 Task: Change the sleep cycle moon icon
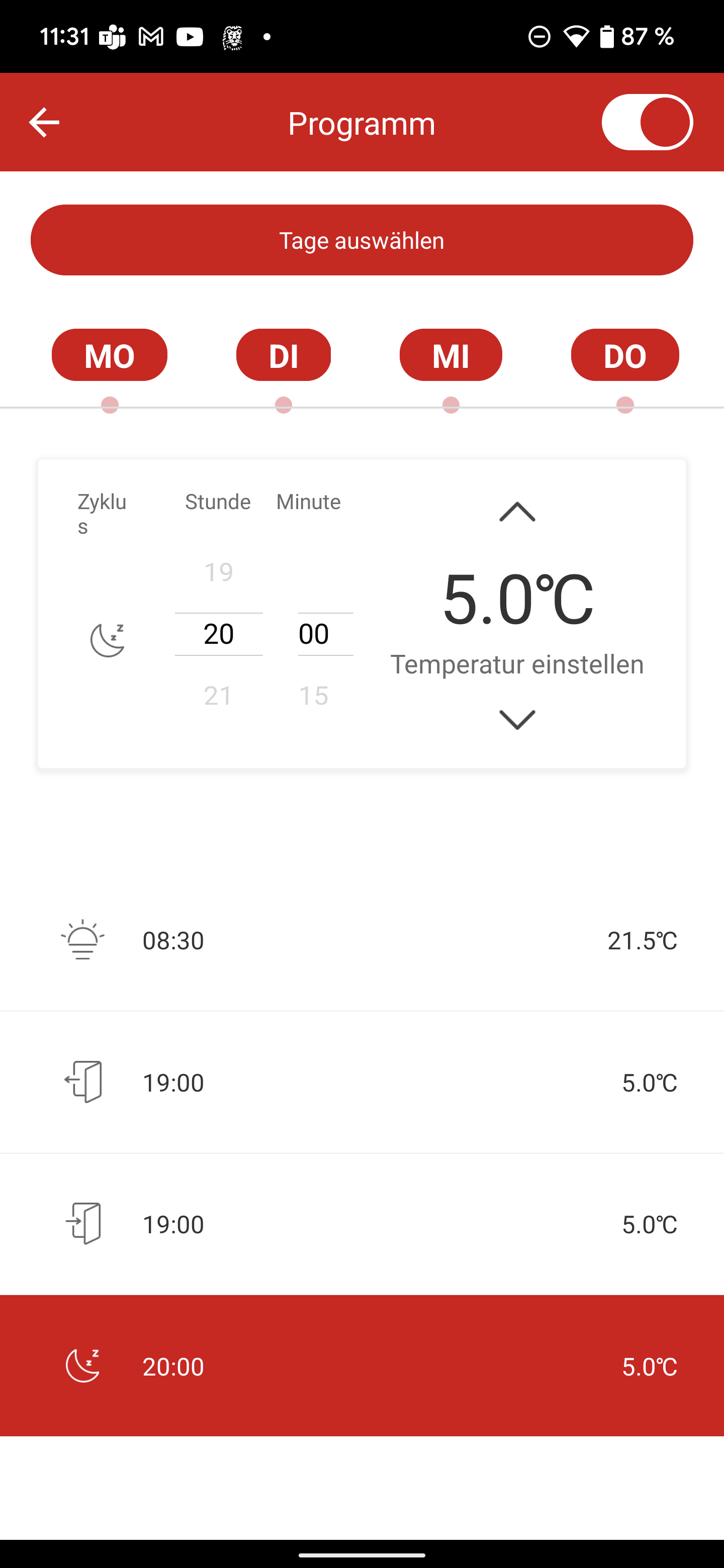pyautogui.click(x=107, y=640)
